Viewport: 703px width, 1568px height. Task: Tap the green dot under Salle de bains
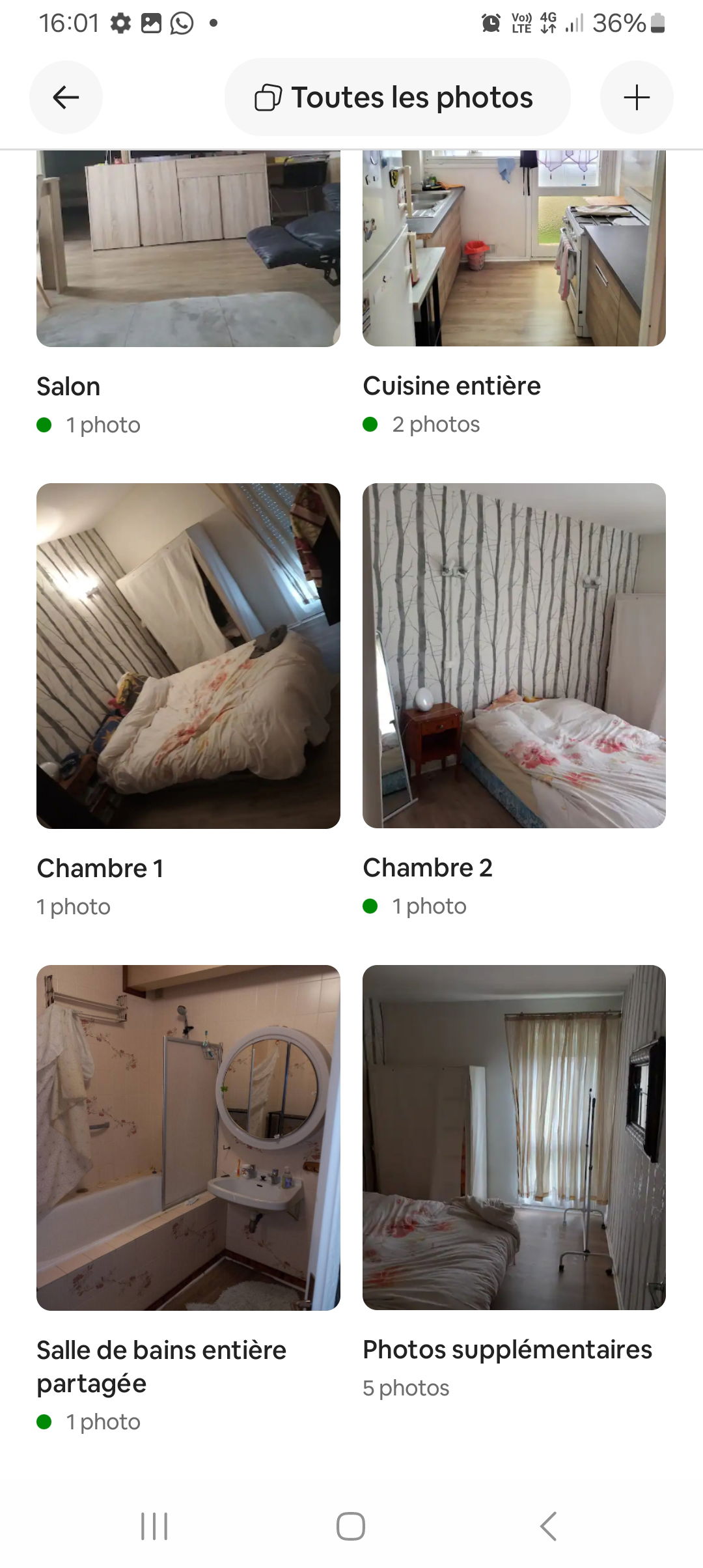44,1421
